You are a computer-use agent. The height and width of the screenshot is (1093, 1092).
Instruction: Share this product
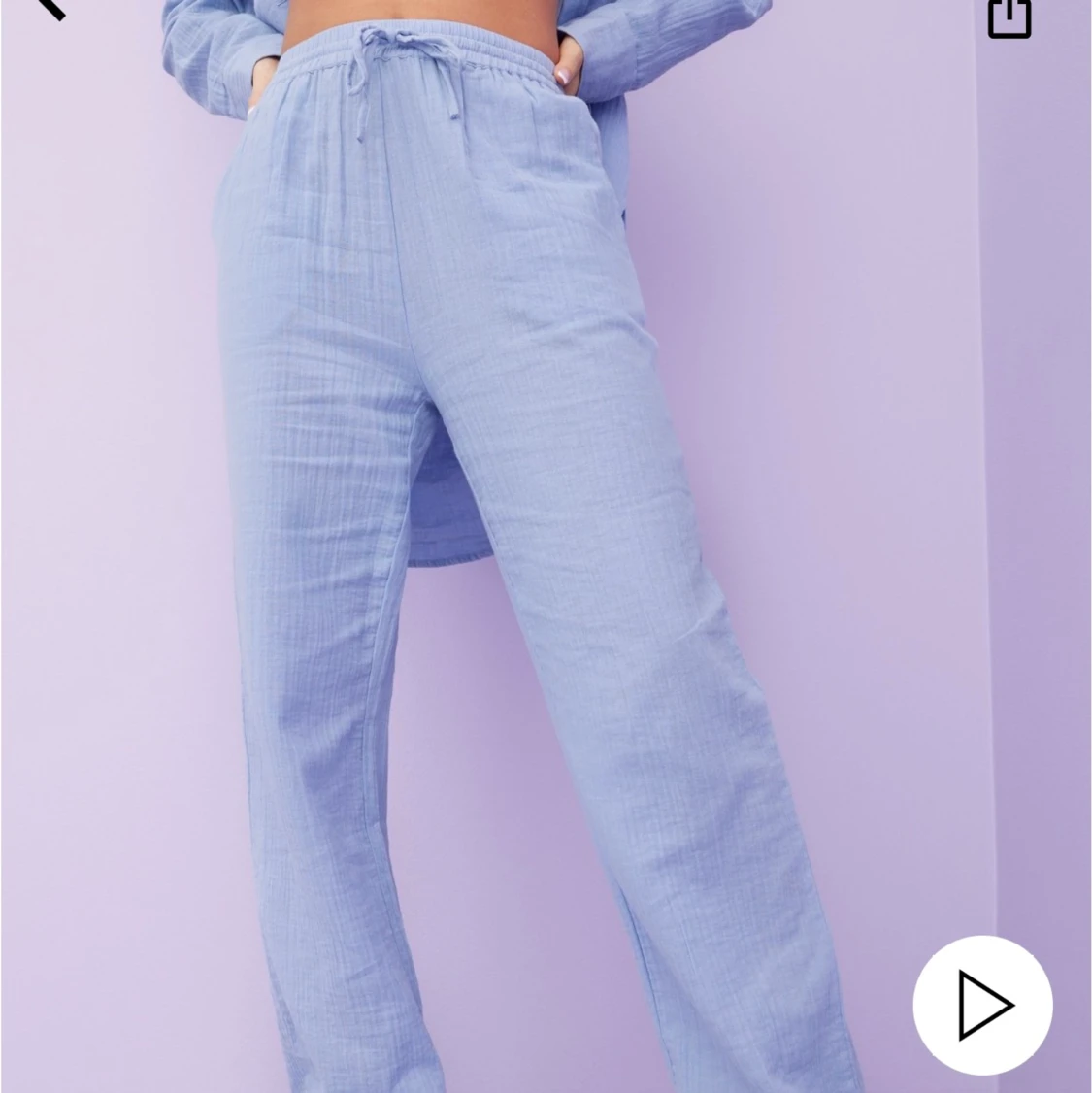point(1009,17)
